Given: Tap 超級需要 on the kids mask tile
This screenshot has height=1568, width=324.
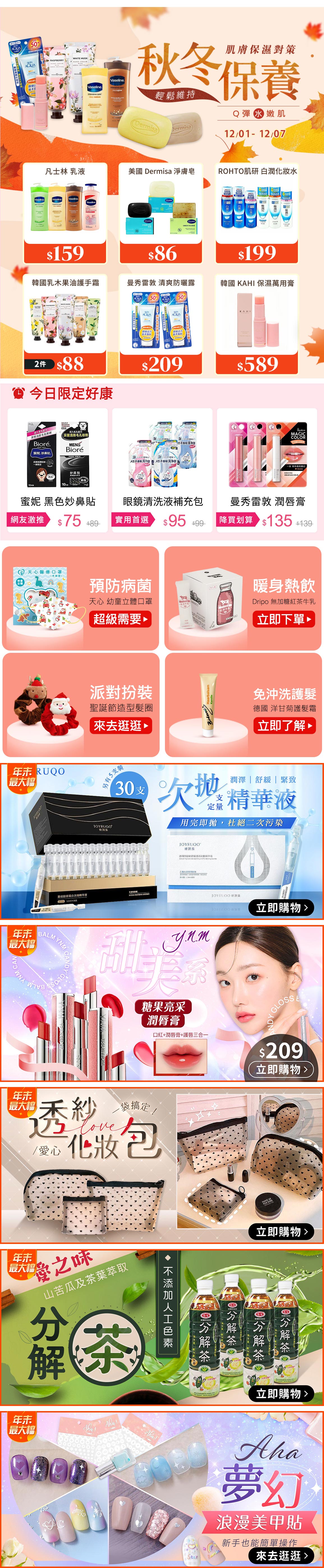Looking at the screenshot, I should coord(120,619).
